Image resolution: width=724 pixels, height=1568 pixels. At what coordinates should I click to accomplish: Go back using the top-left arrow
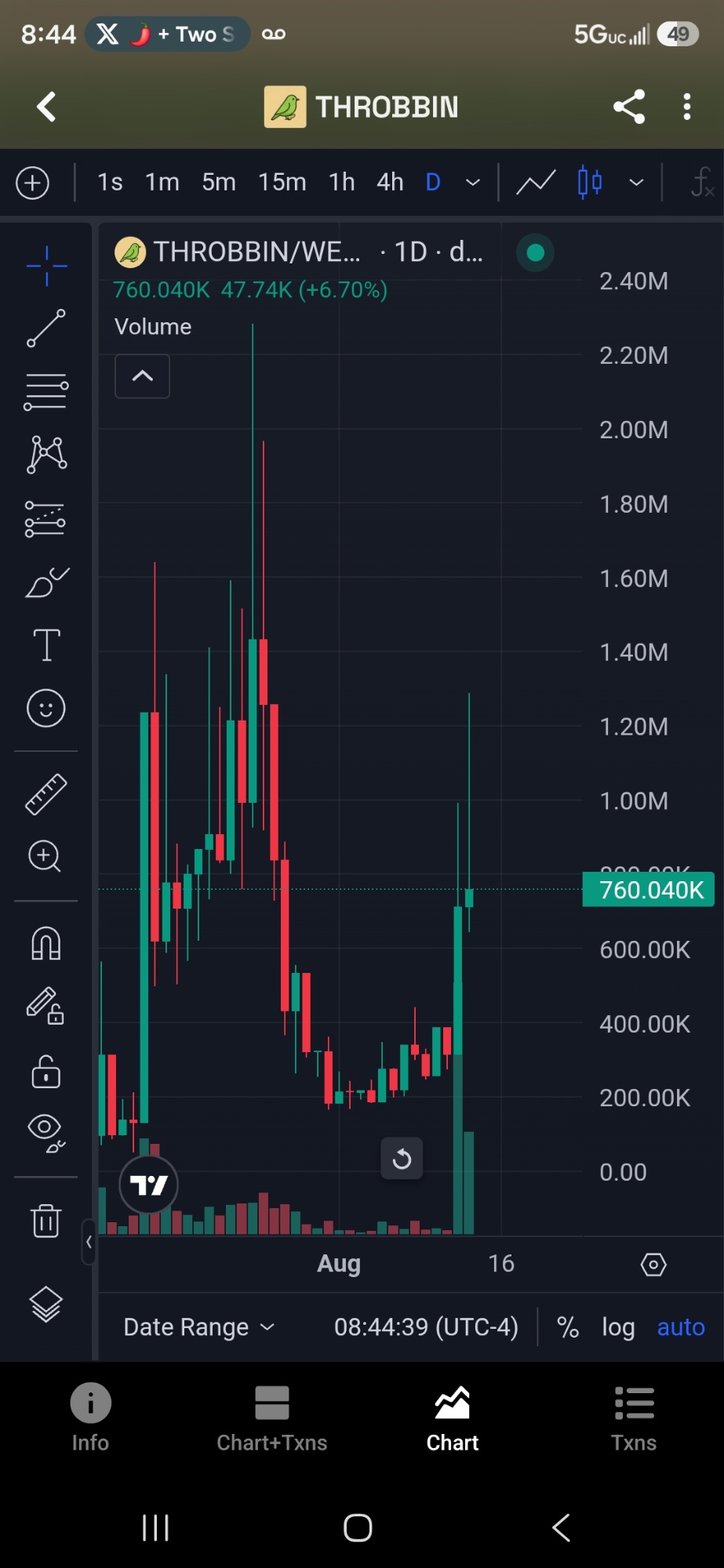click(x=47, y=107)
